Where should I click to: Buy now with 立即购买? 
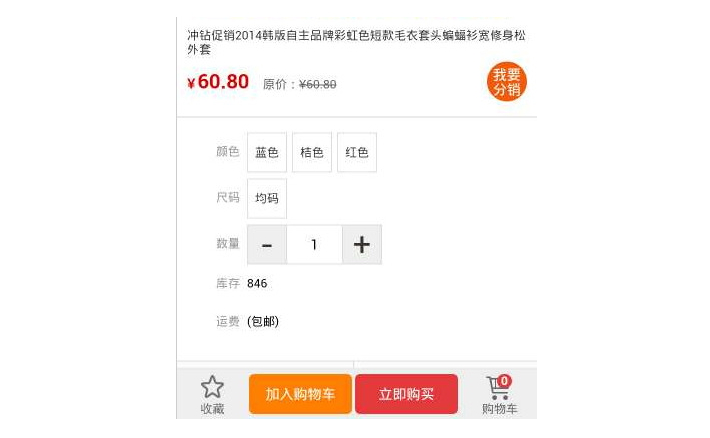[x=406, y=394]
